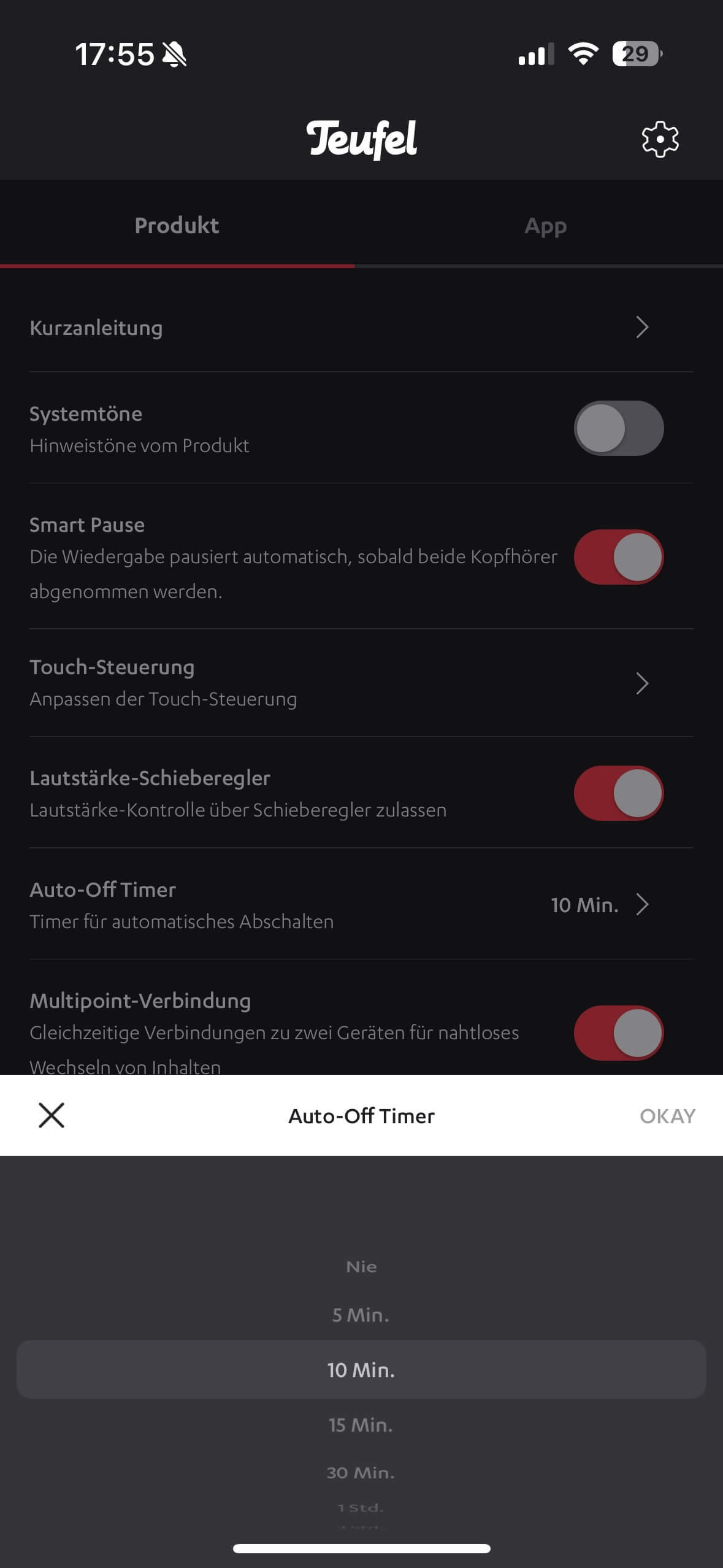Turn off Smart Pause
This screenshot has width=723, height=1568.
[618, 557]
